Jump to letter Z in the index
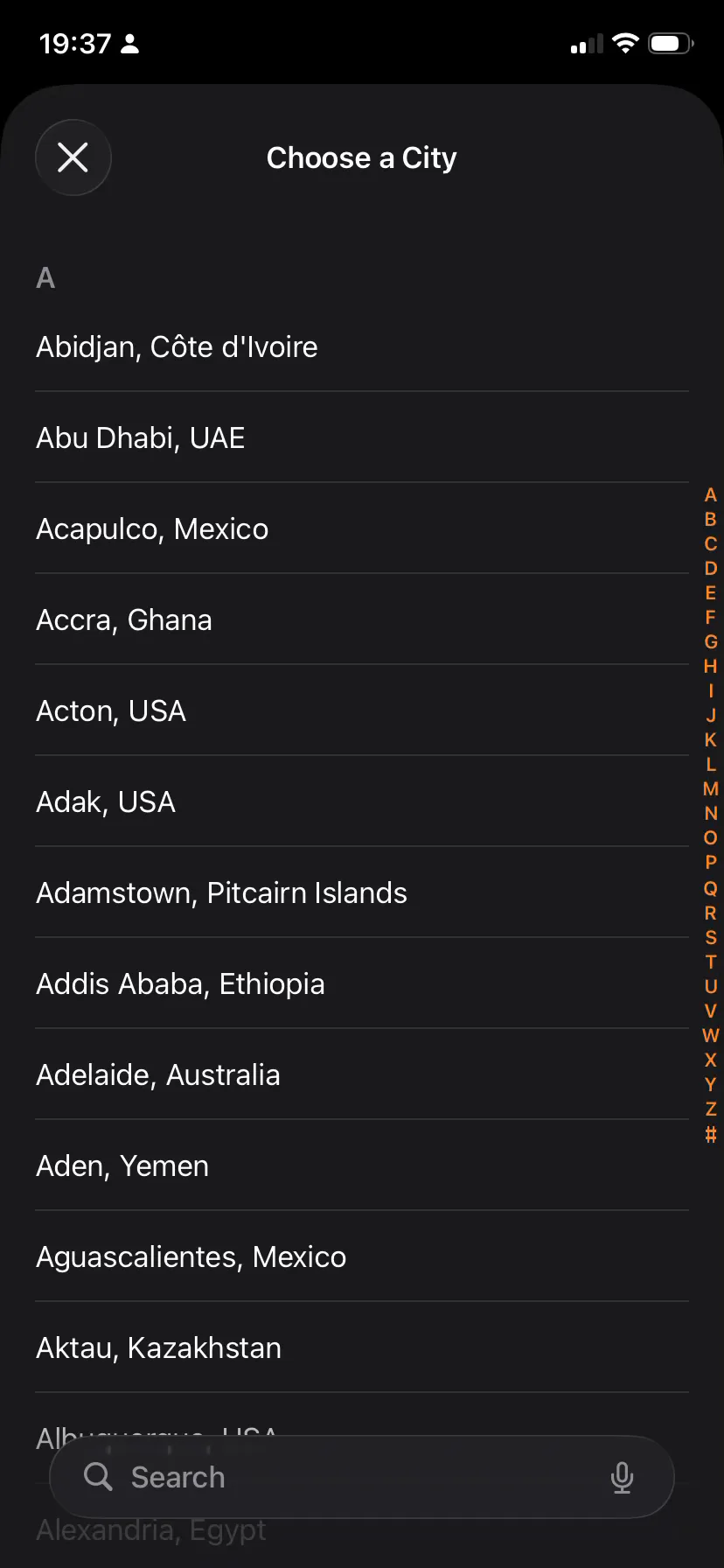The image size is (724, 1568). tap(711, 1109)
